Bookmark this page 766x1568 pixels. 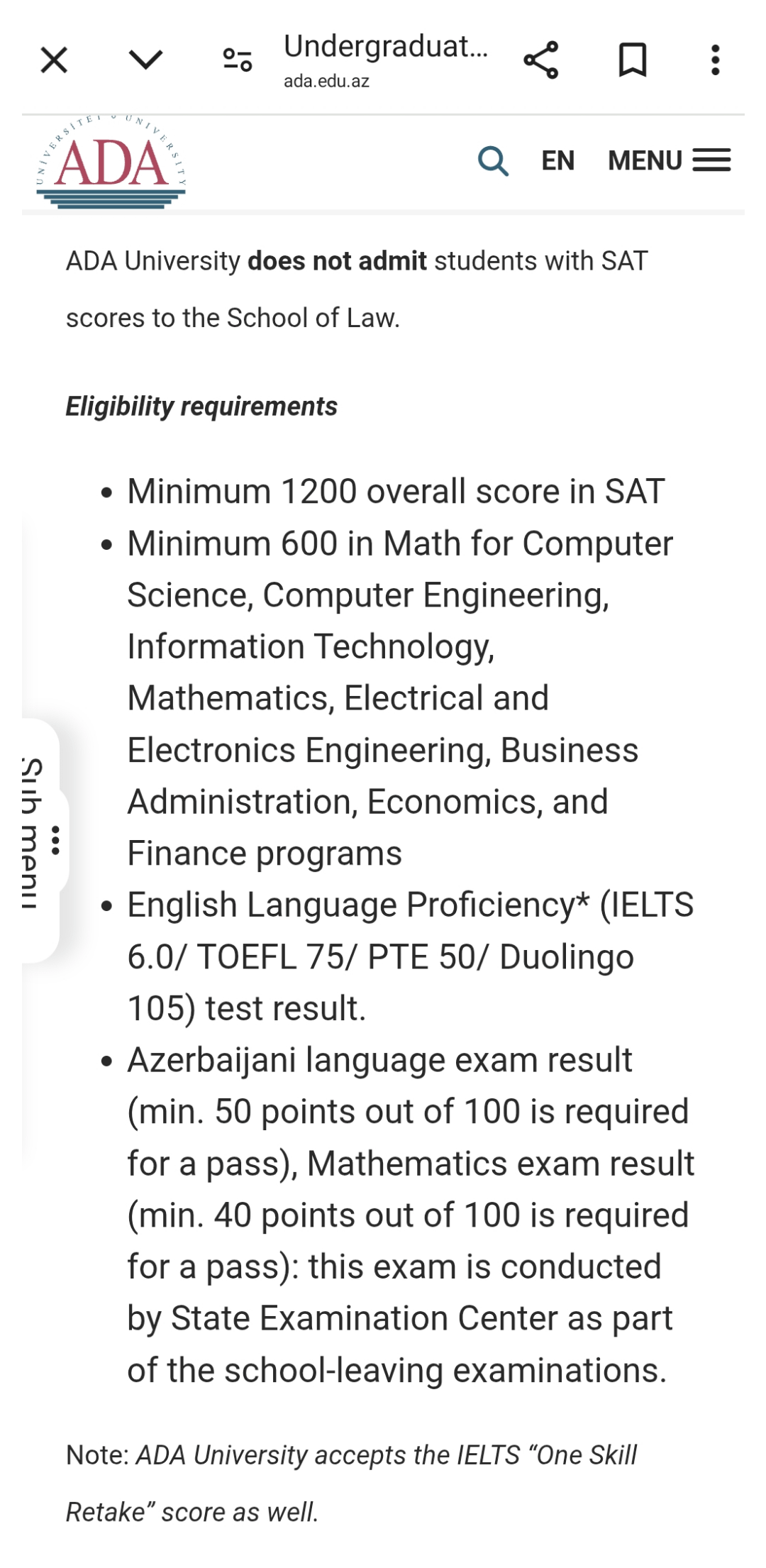tap(632, 60)
